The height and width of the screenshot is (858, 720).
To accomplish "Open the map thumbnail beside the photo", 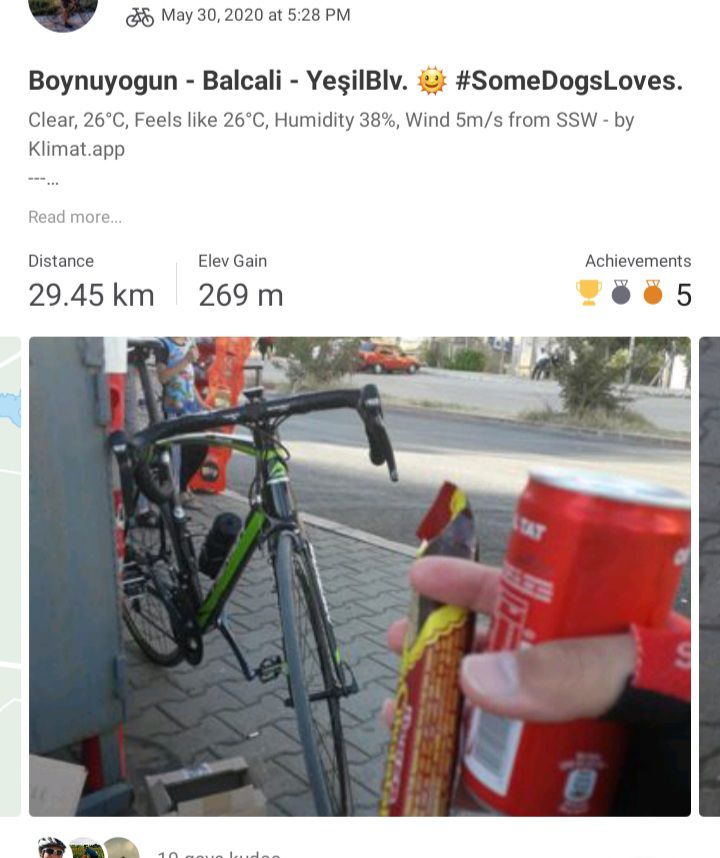I will point(10,576).
